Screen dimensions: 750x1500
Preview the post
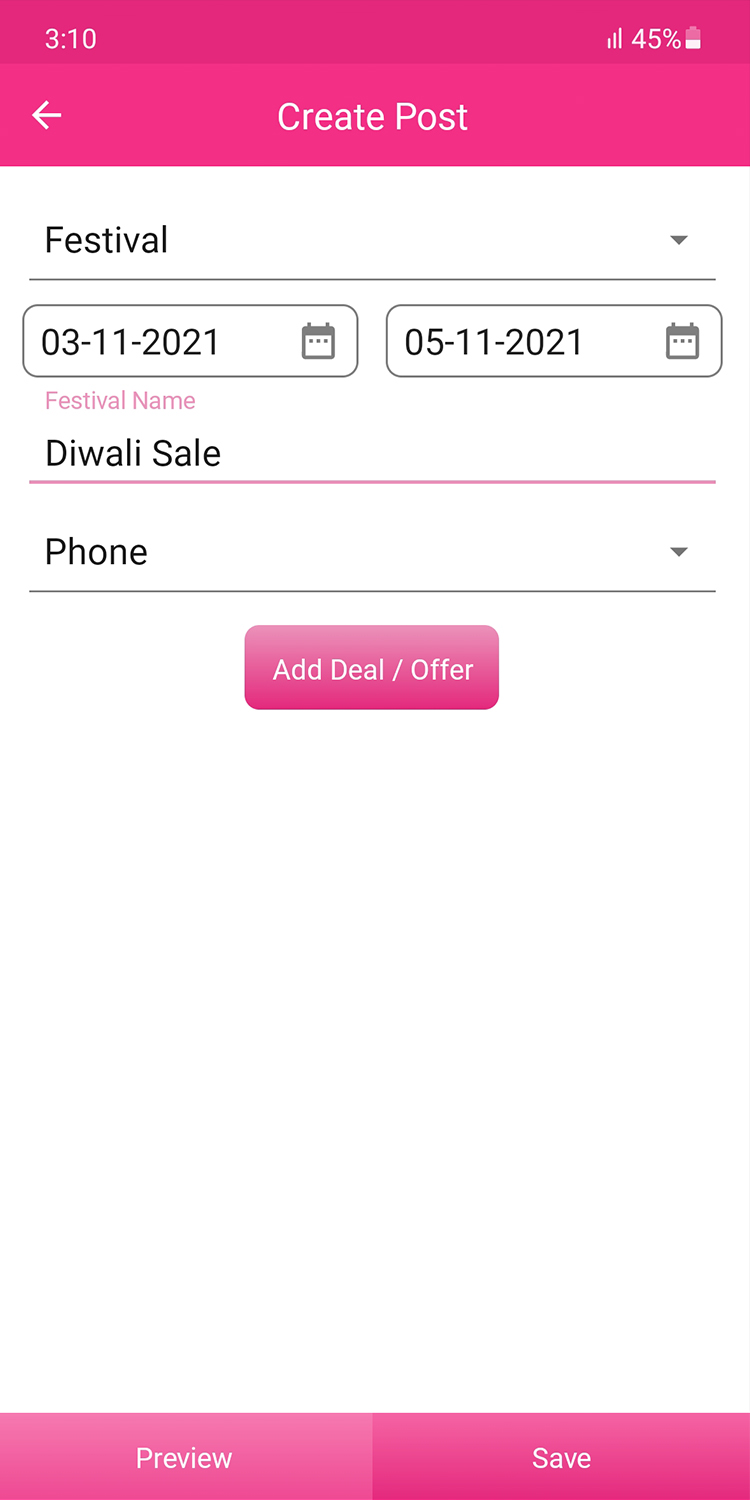click(x=185, y=1457)
